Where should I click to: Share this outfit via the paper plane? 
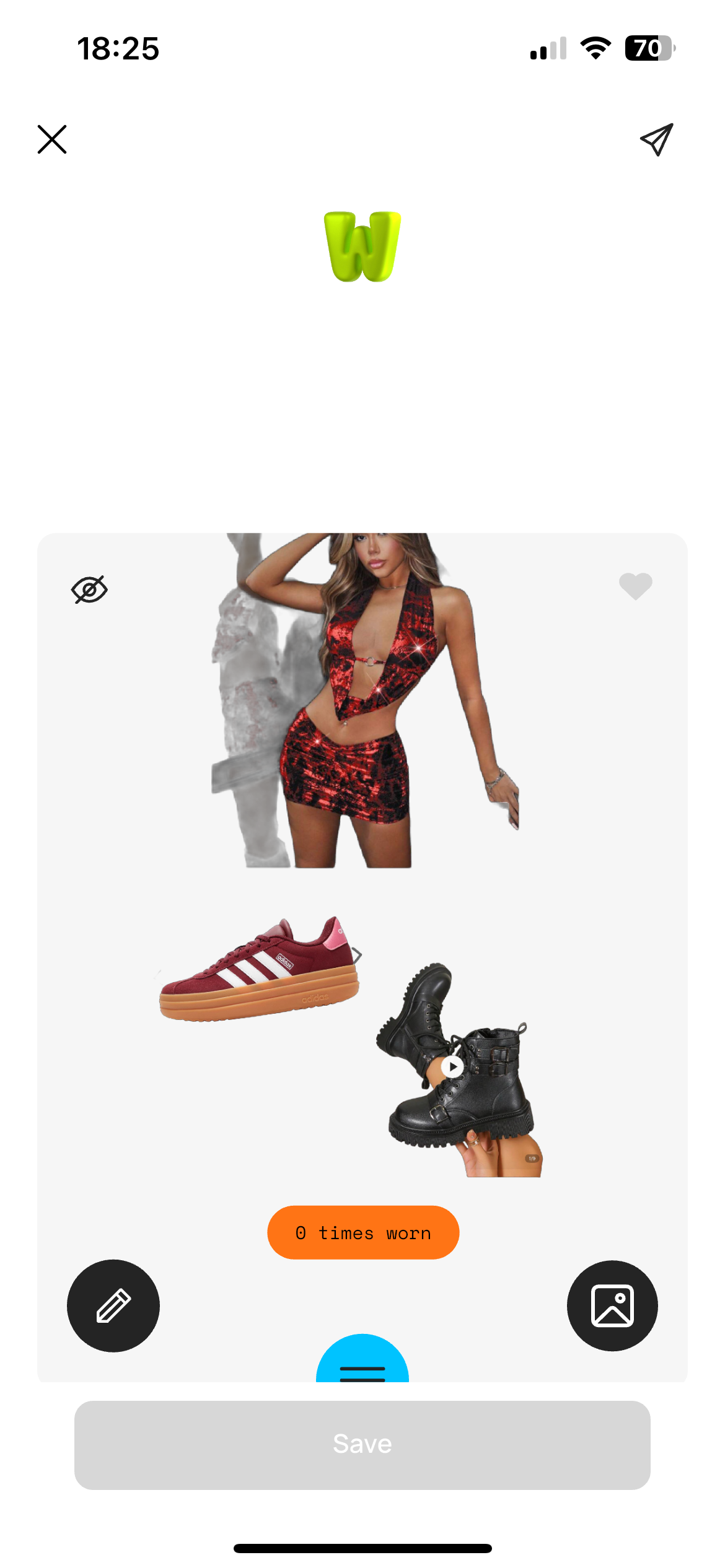656,139
